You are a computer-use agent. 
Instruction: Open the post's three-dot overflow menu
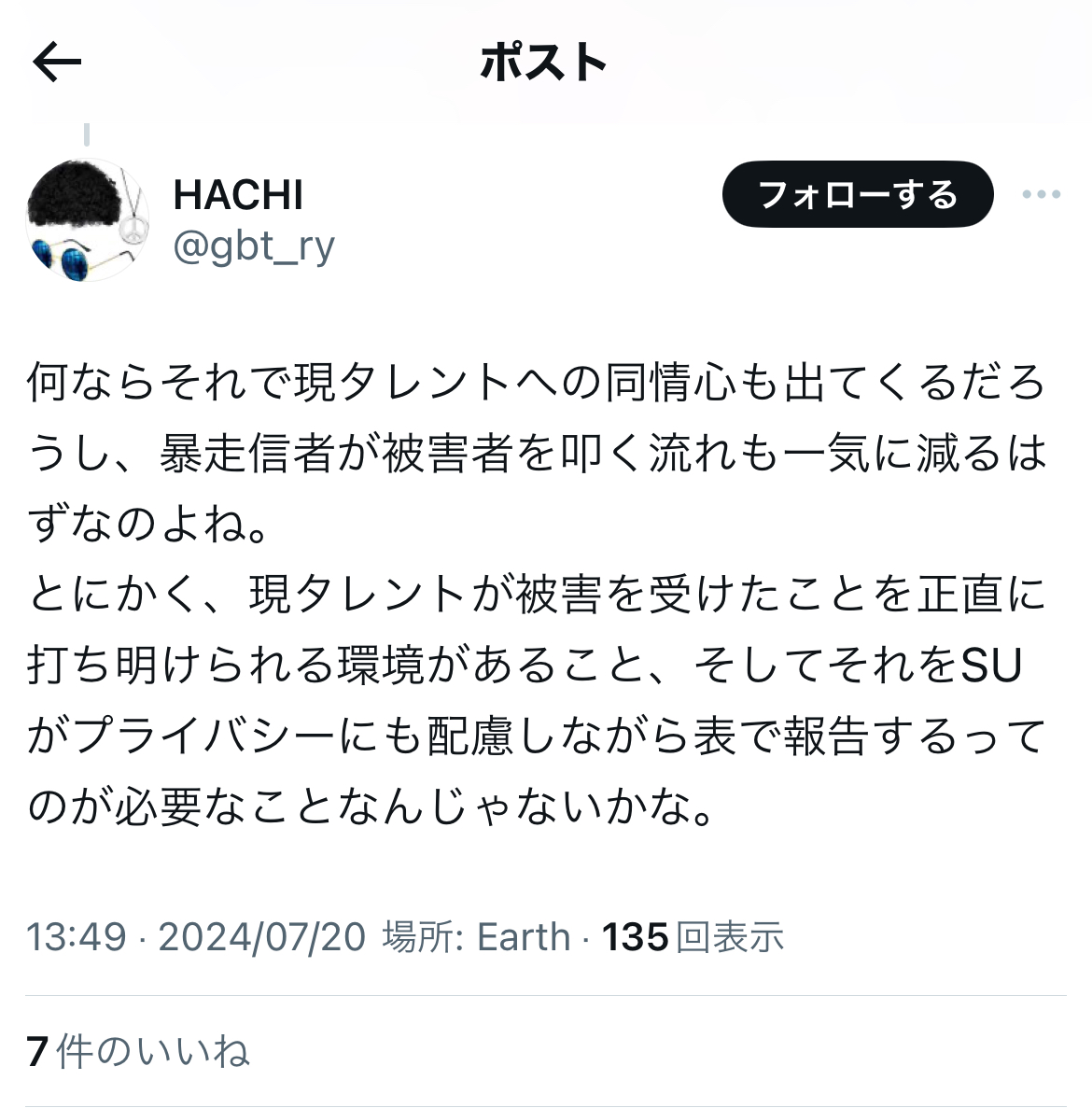coord(1042,195)
